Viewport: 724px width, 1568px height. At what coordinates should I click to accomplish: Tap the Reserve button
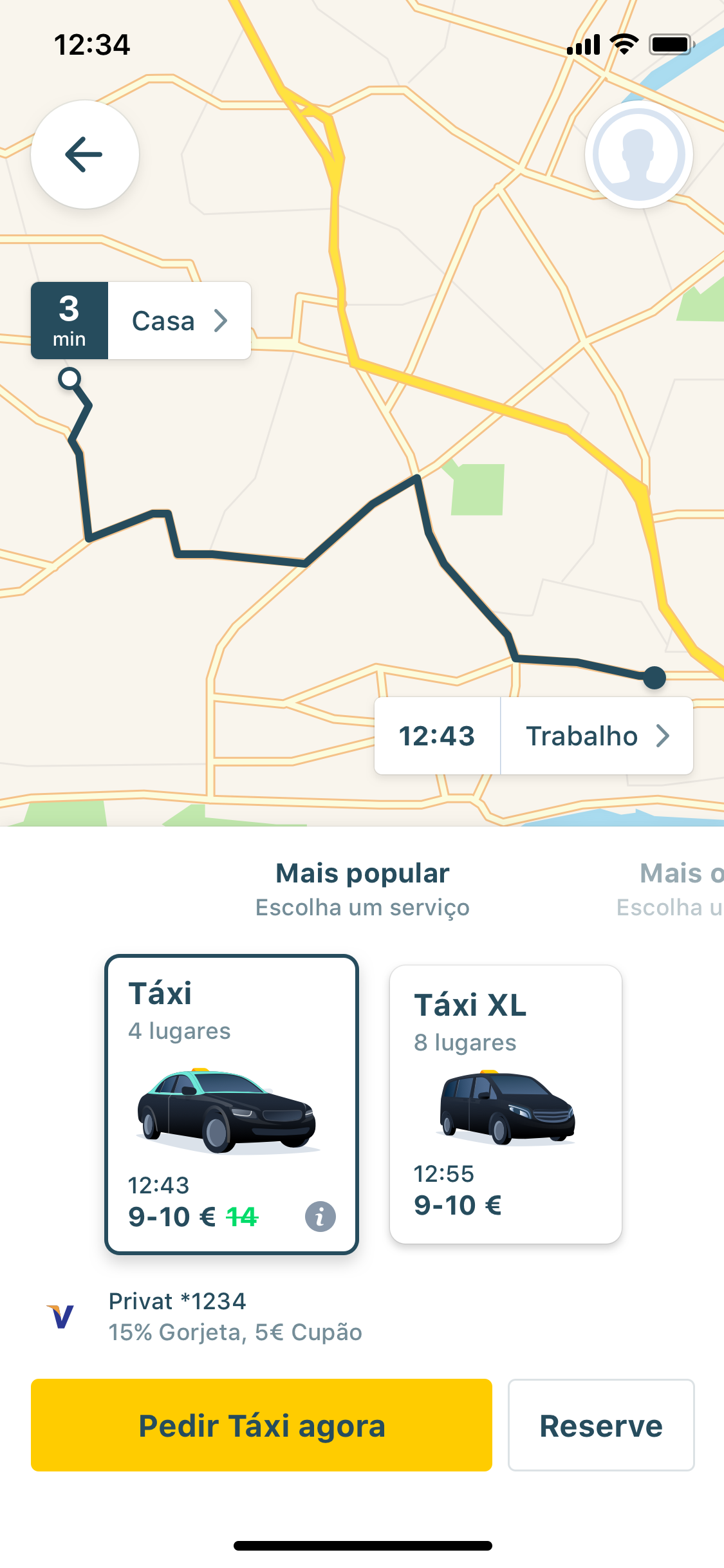tap(600, 1425)
